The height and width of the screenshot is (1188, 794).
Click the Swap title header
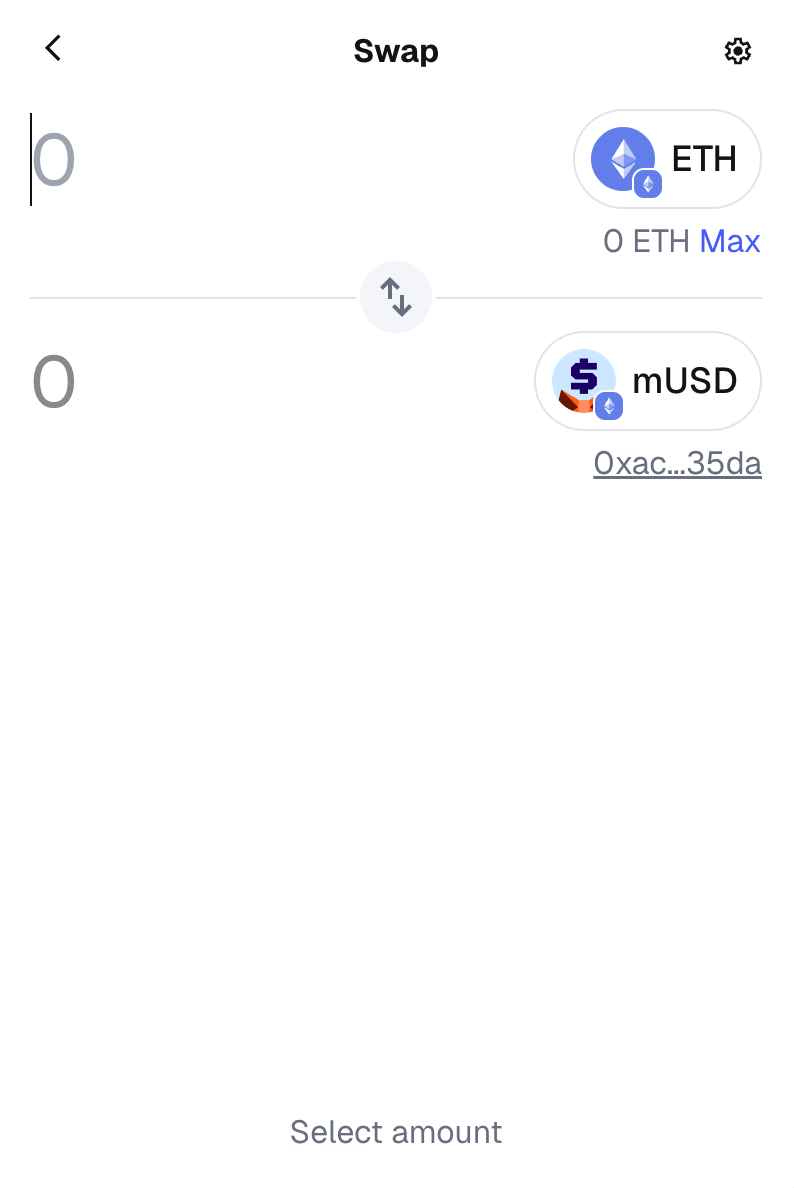pyautogui.click(x=396, y=50)
